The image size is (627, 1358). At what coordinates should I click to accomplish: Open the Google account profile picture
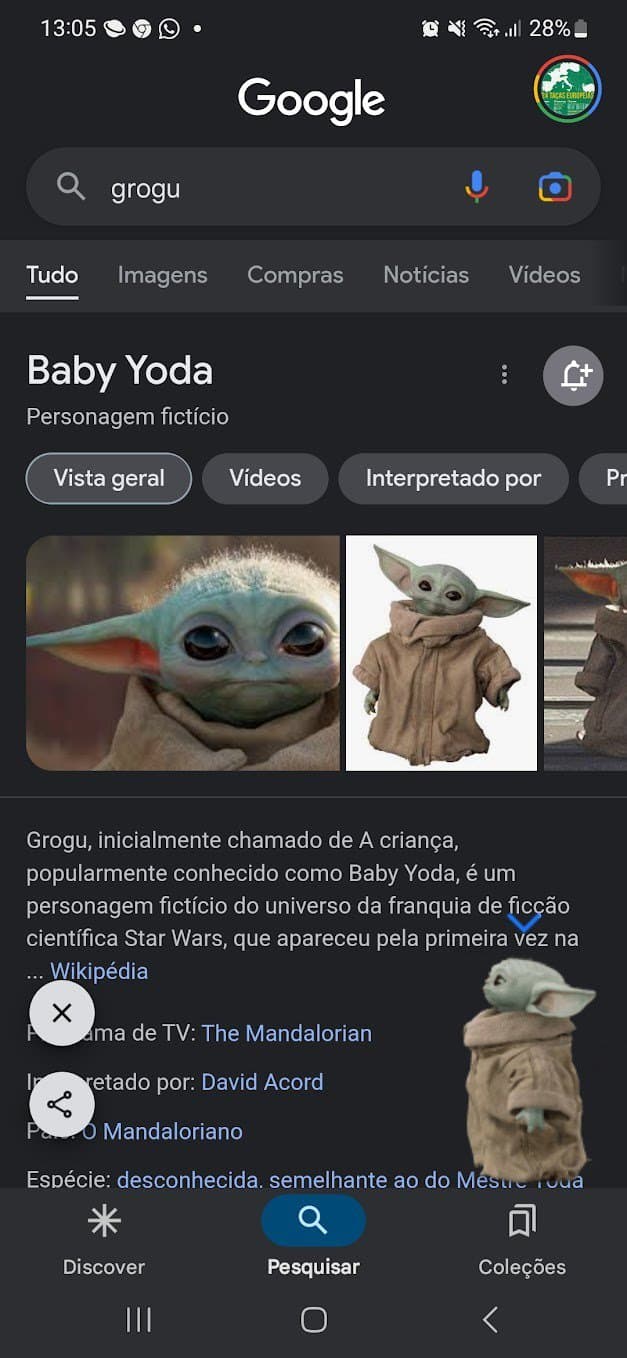pos(567,89)
